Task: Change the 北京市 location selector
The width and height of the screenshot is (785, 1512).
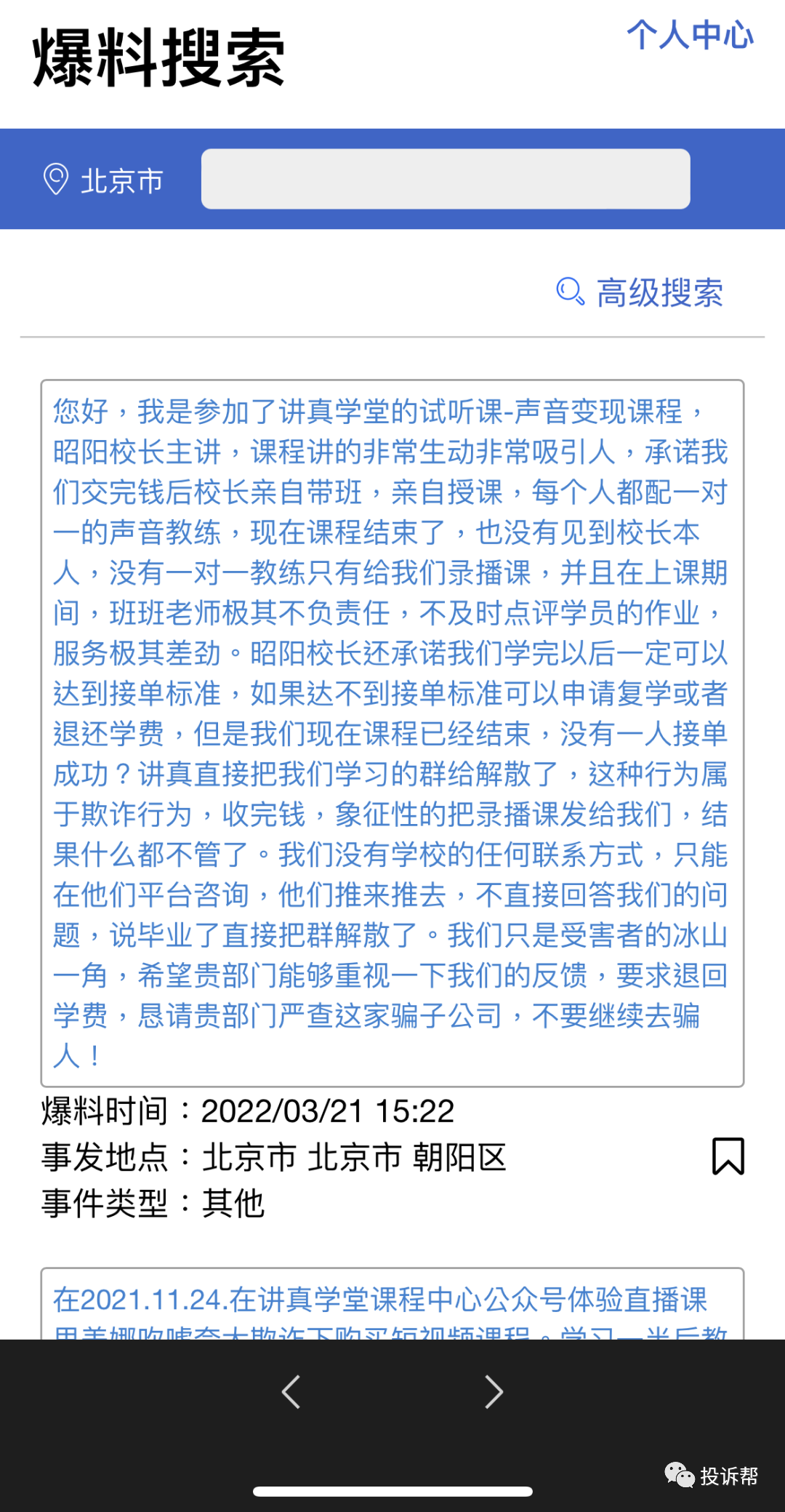Action: [x=104, y=180]
